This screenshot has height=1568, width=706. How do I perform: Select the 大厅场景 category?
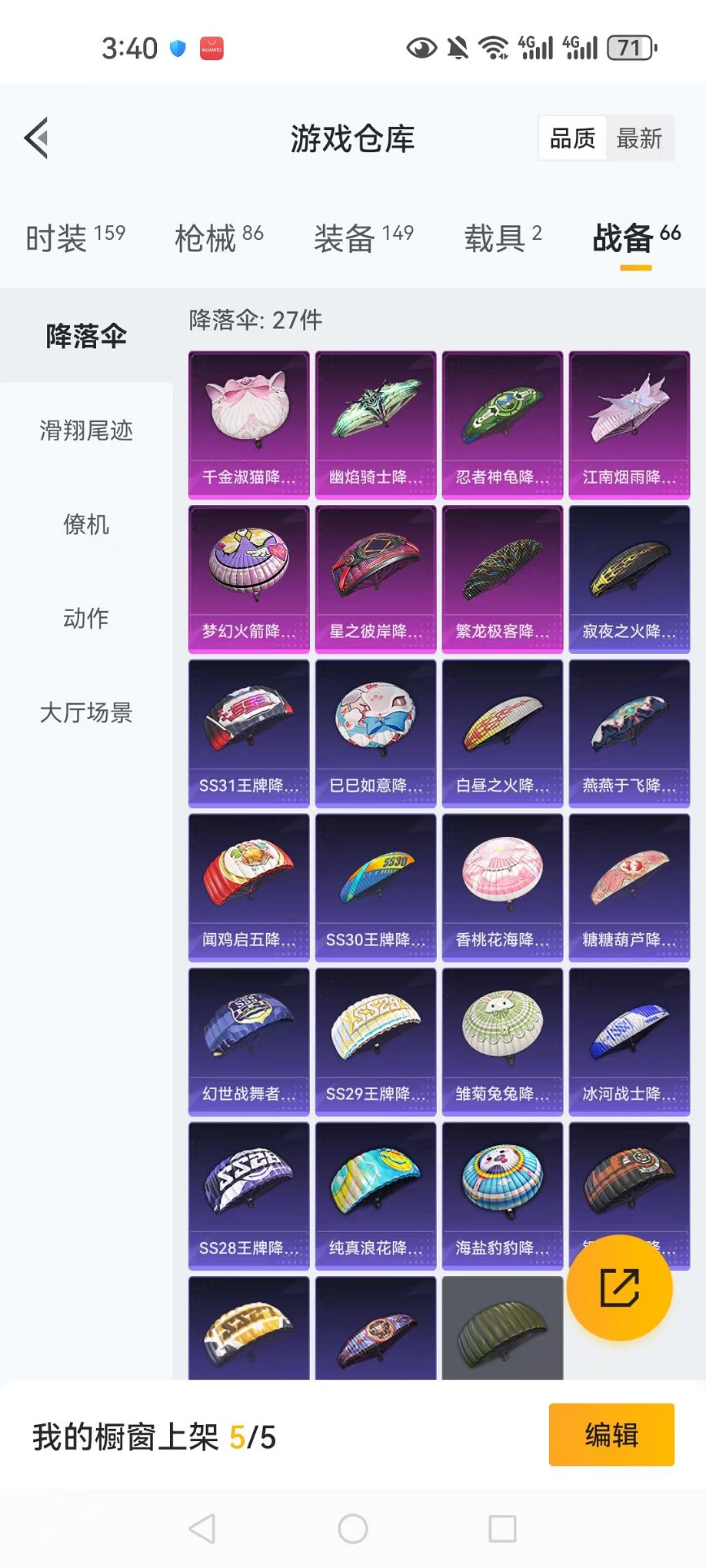point(86,713)
